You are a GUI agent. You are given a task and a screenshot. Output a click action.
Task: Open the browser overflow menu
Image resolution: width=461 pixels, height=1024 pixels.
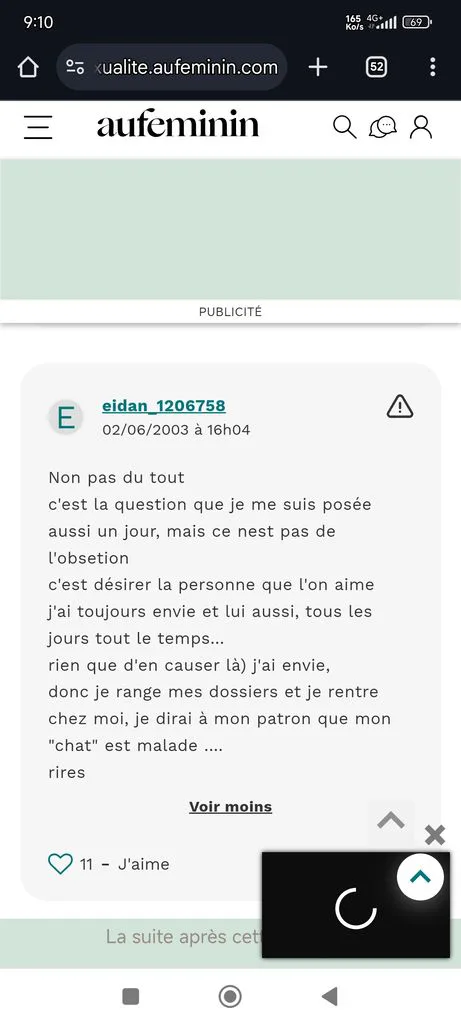tap(432, 67)
